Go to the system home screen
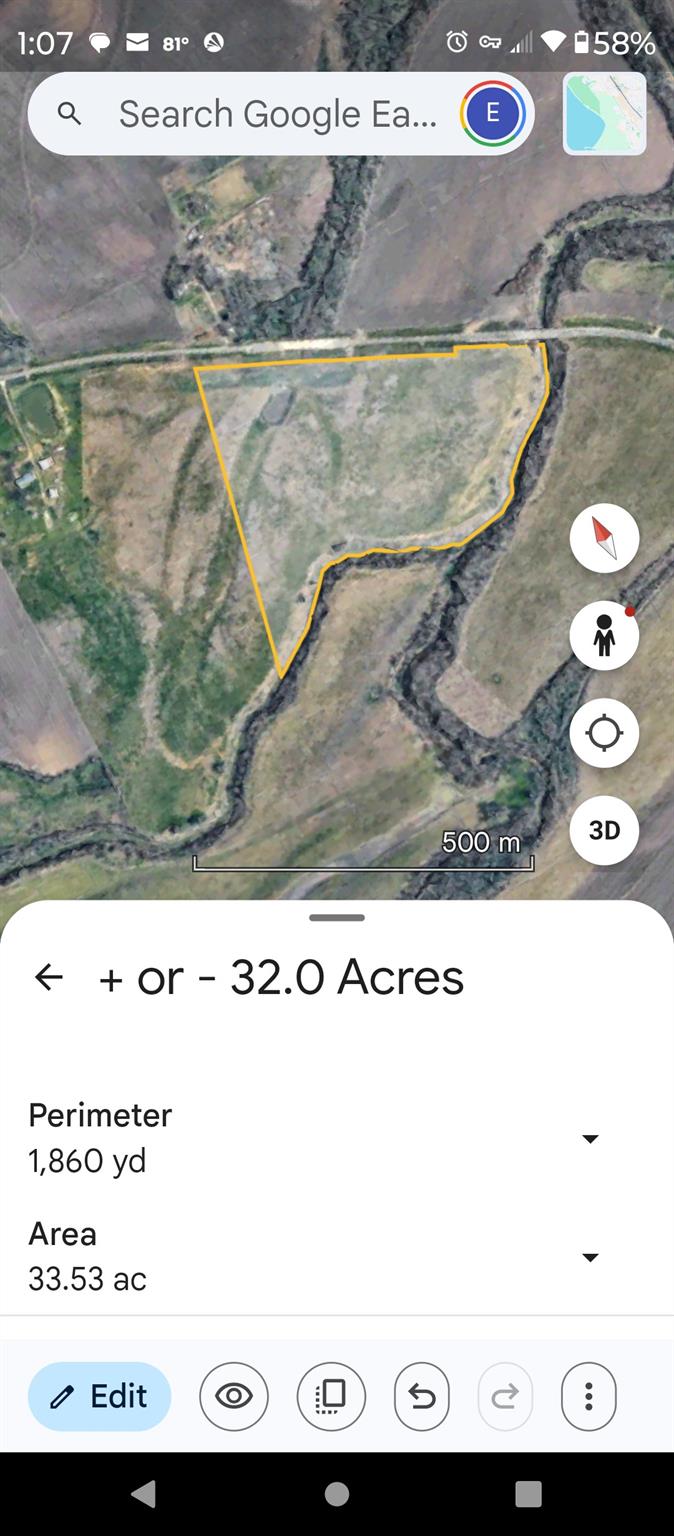Image resolution: width=674 pixels, height=1536 pixels. tap(337, 1494)
